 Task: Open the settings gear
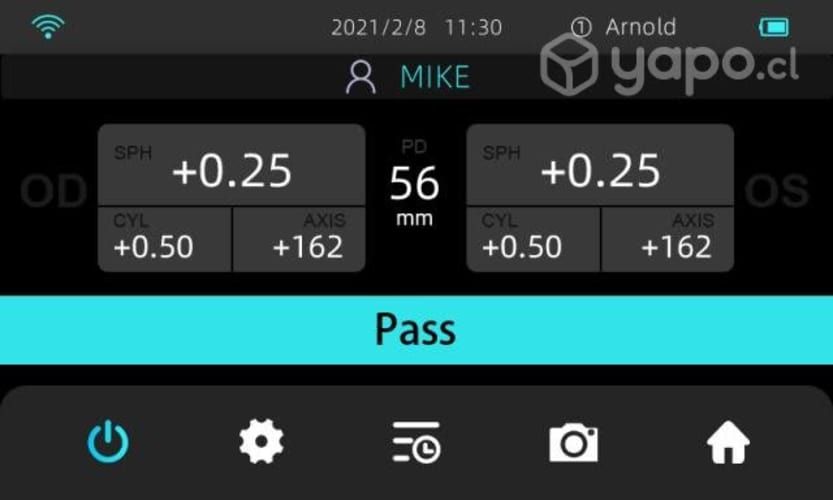(x=261, y=441)
